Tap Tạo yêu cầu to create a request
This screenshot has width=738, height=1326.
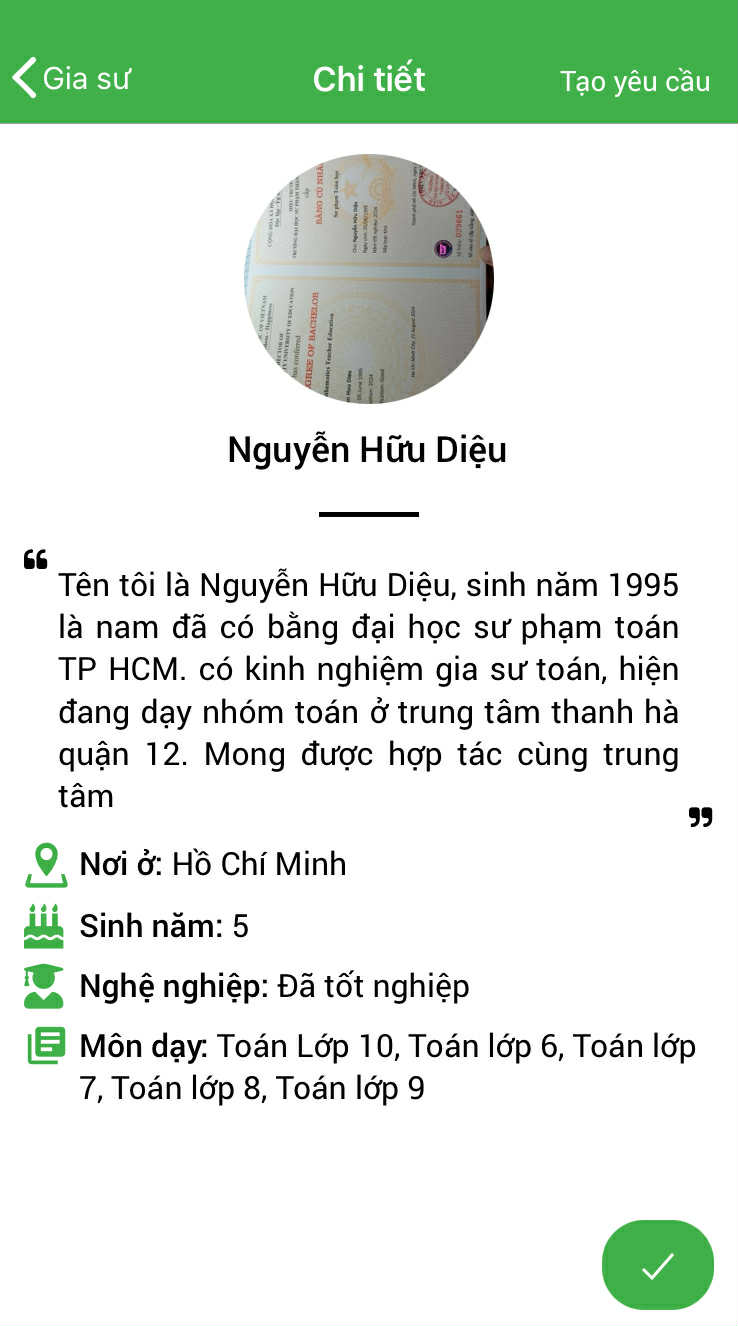pyautogui.click(x=634, y=81)
